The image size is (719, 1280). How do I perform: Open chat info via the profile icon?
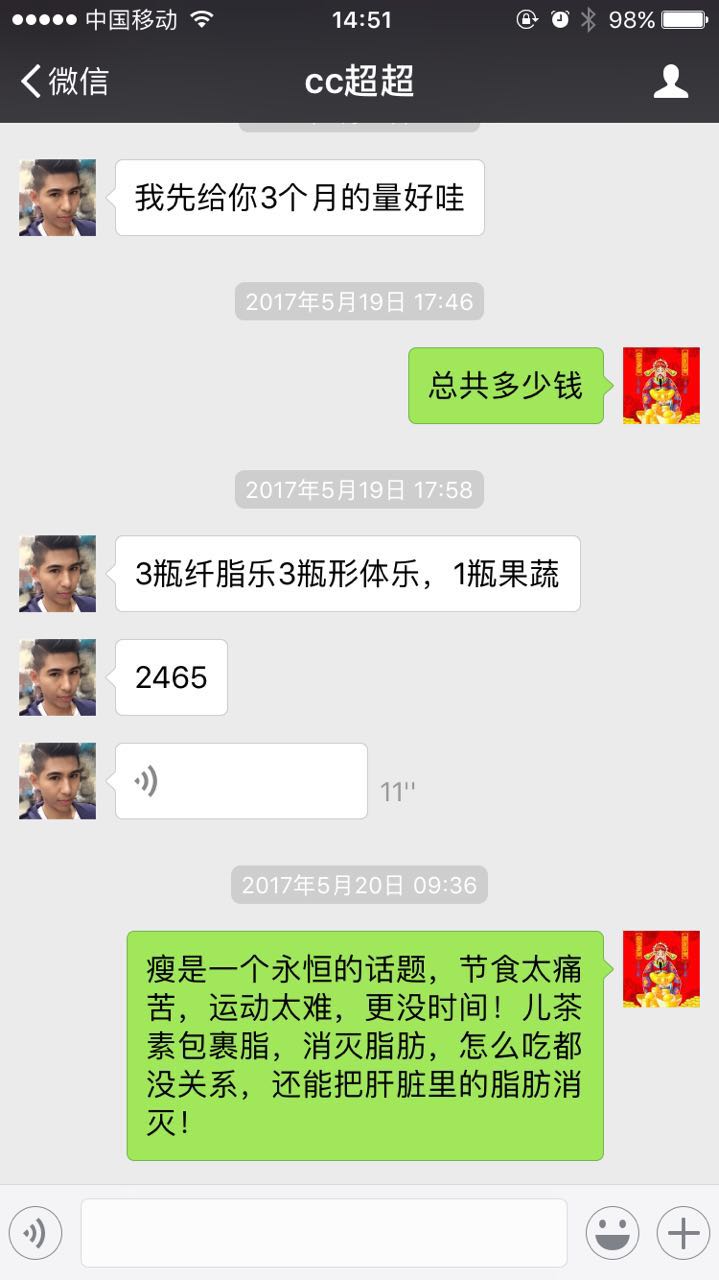pyautogui.click(x=671, y=81)
